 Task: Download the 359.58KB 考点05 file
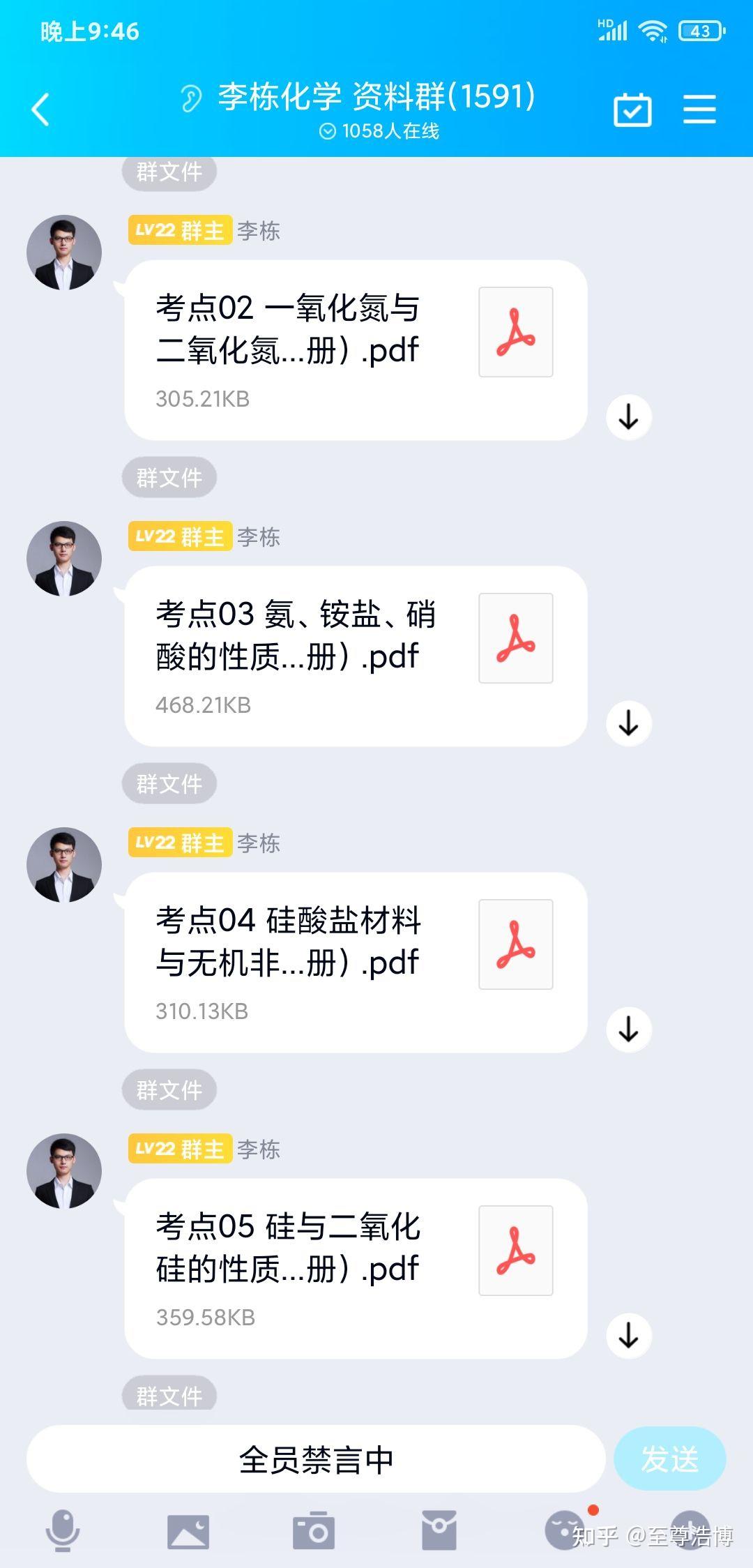629,1336
